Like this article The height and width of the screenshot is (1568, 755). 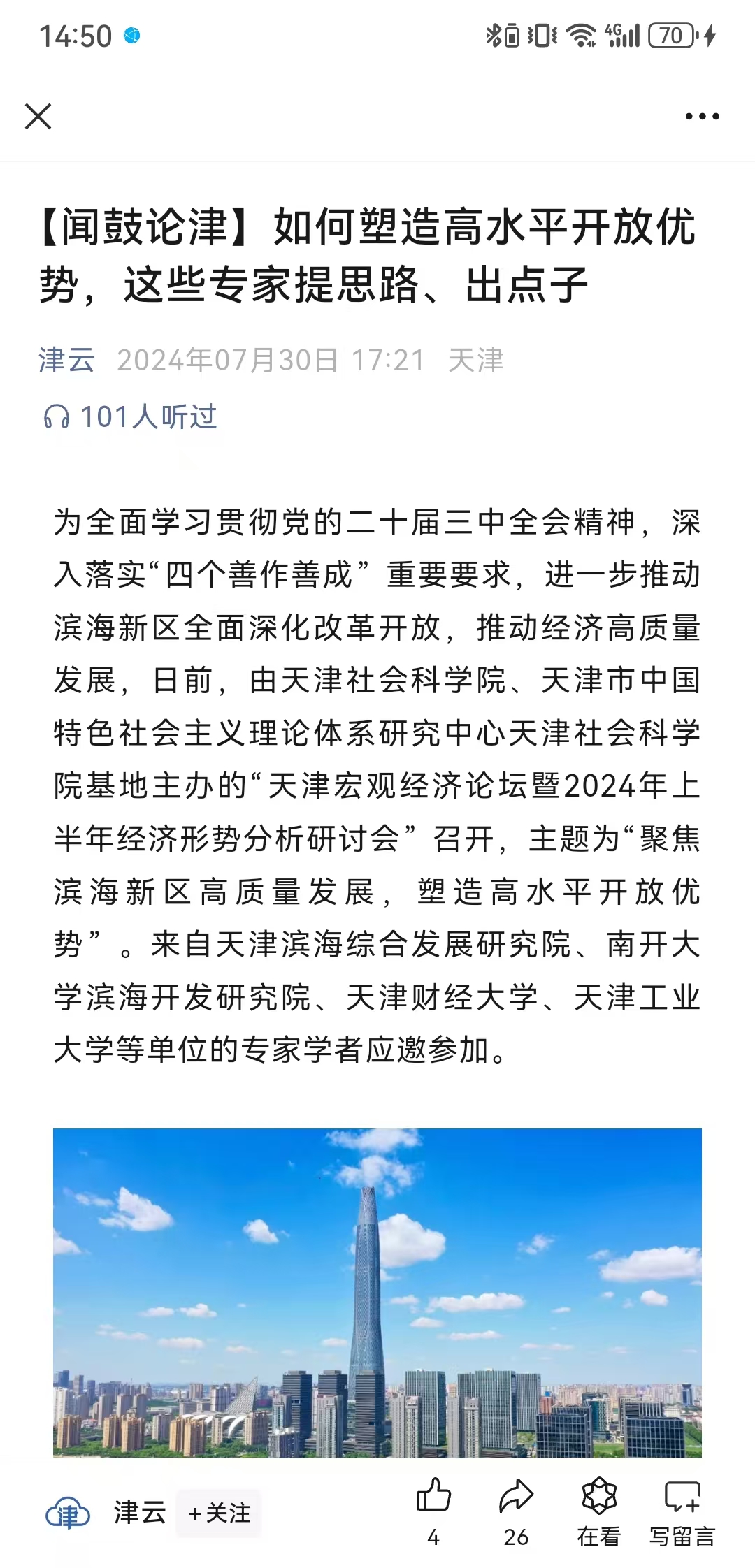click(433, 1509)
